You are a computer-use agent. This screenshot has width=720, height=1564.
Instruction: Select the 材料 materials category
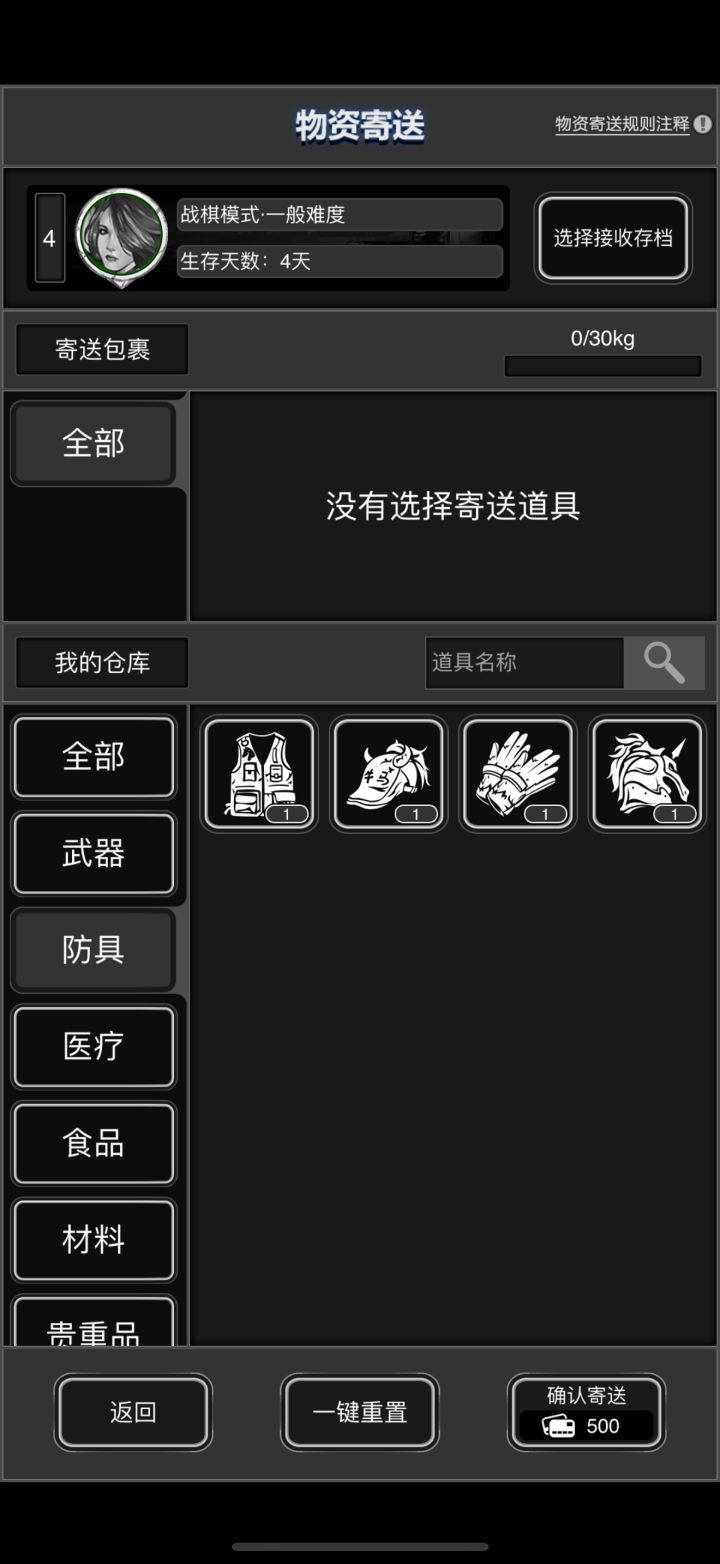[x=94, y=1240]
